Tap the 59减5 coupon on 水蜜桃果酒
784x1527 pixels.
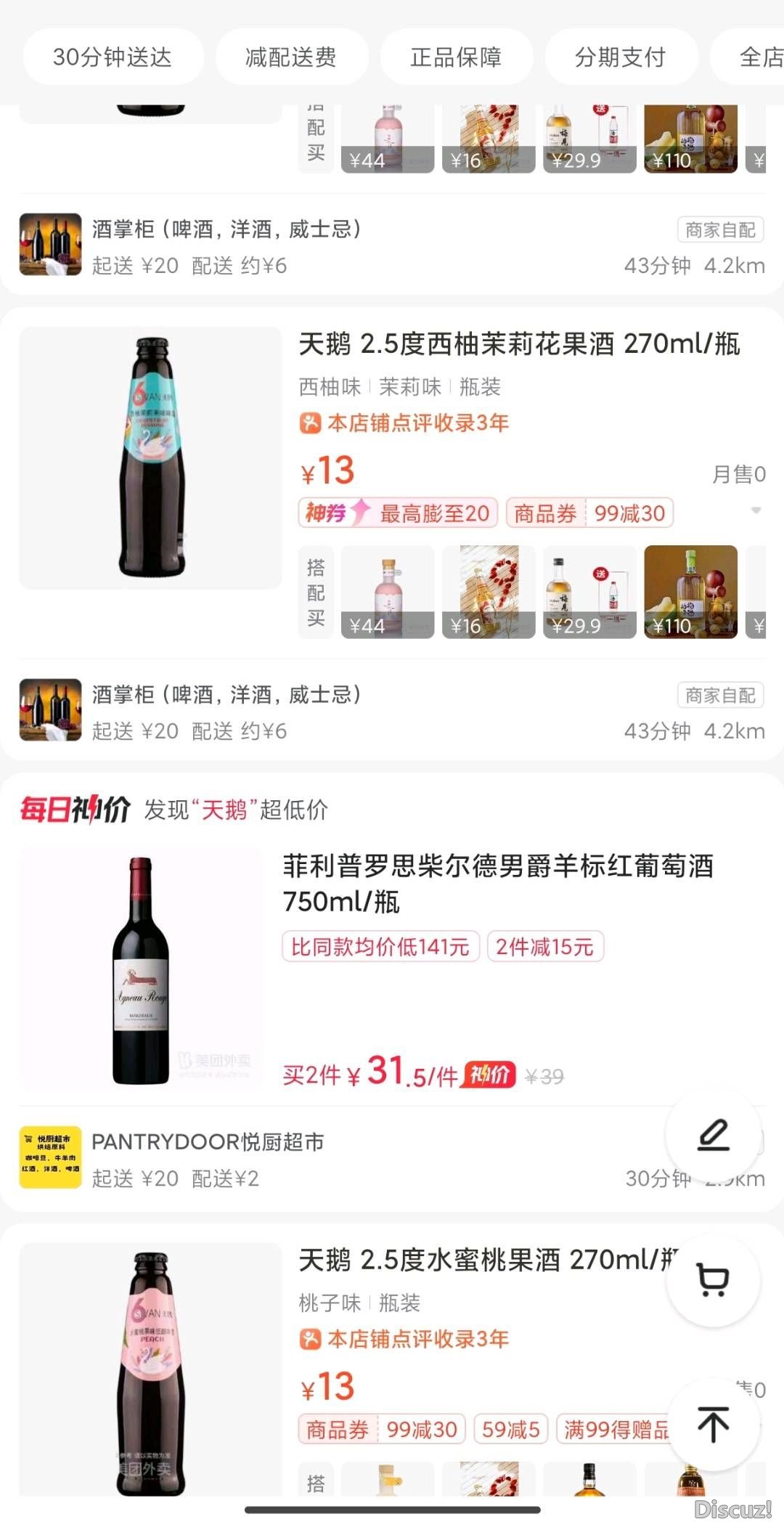pos(510,1430)
